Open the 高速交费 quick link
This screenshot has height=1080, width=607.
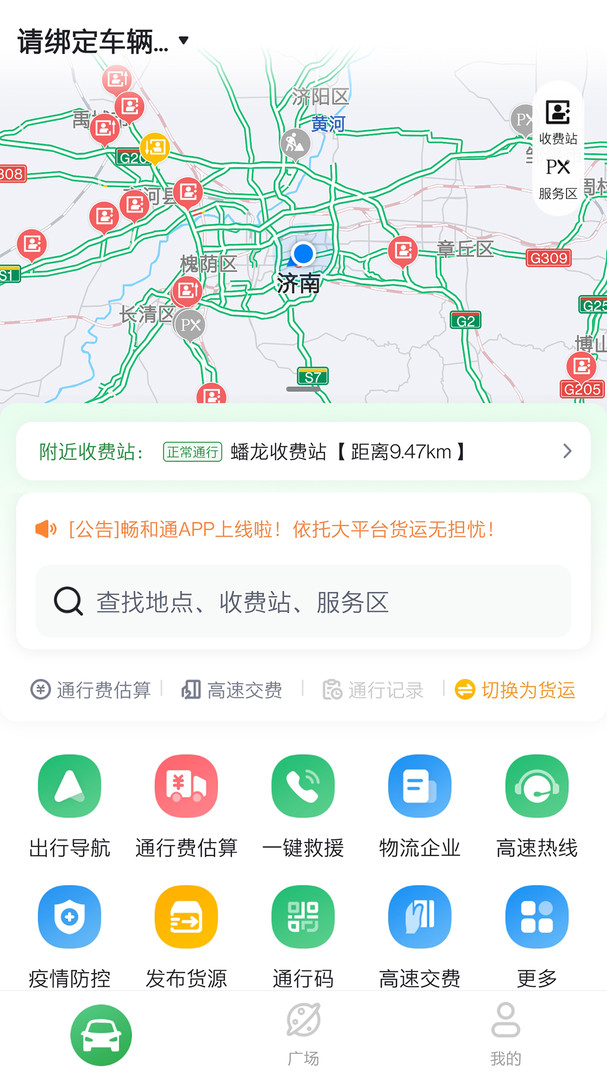[232, 690]
